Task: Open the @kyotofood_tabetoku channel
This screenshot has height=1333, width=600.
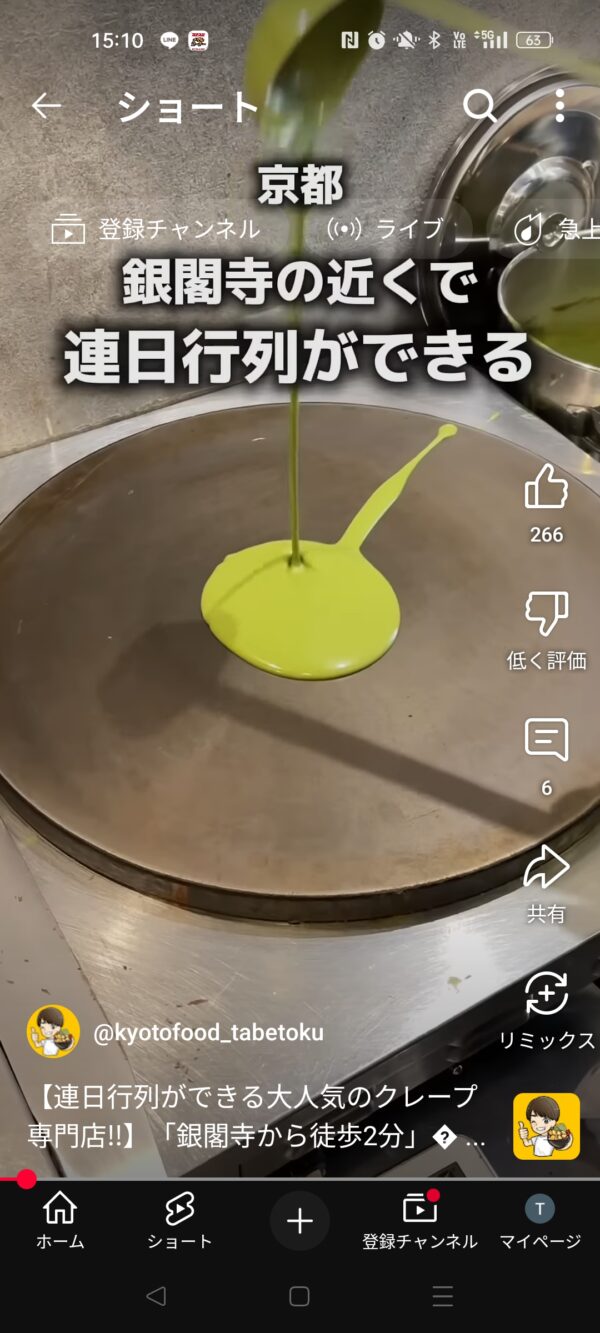Action: point(207,1033)
